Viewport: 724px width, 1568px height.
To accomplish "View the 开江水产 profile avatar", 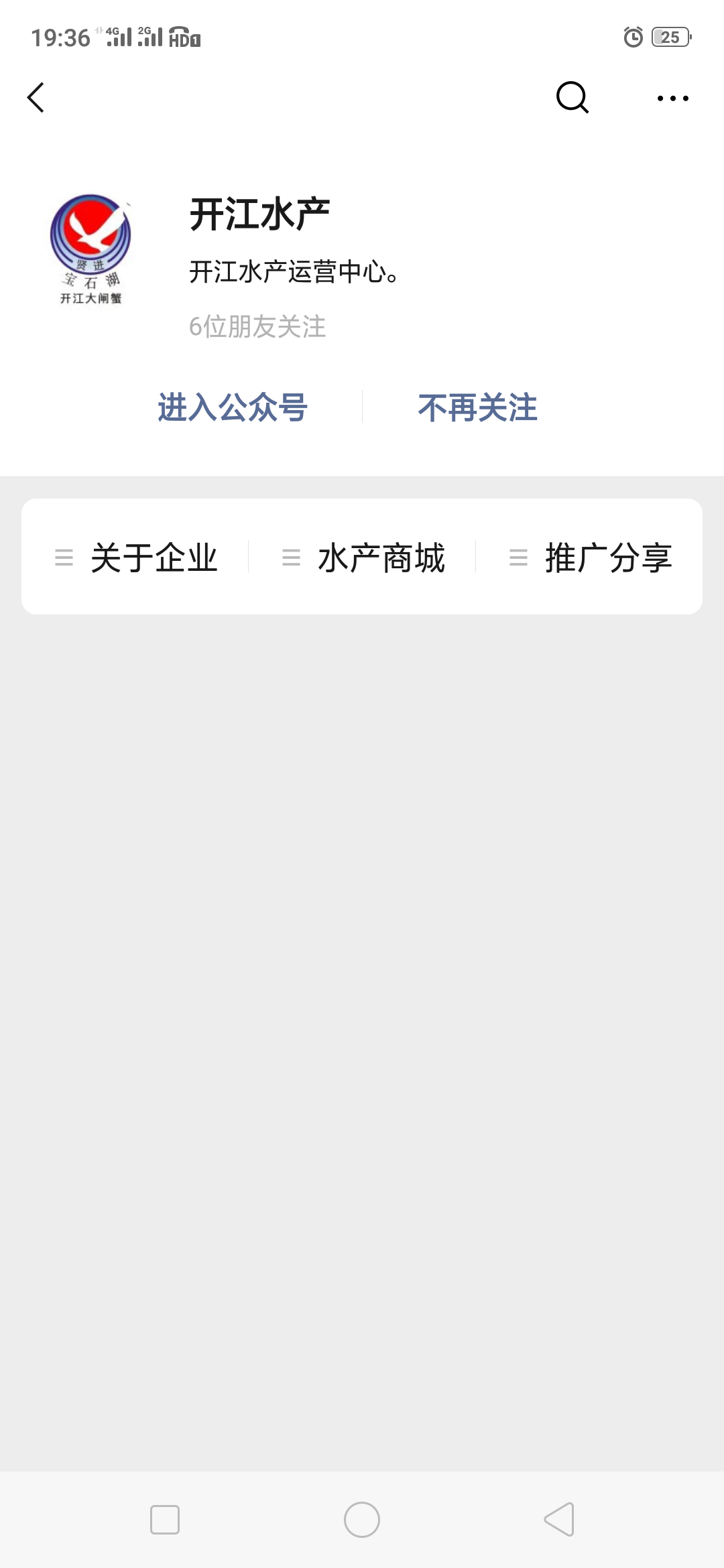I will pos(90,249).
